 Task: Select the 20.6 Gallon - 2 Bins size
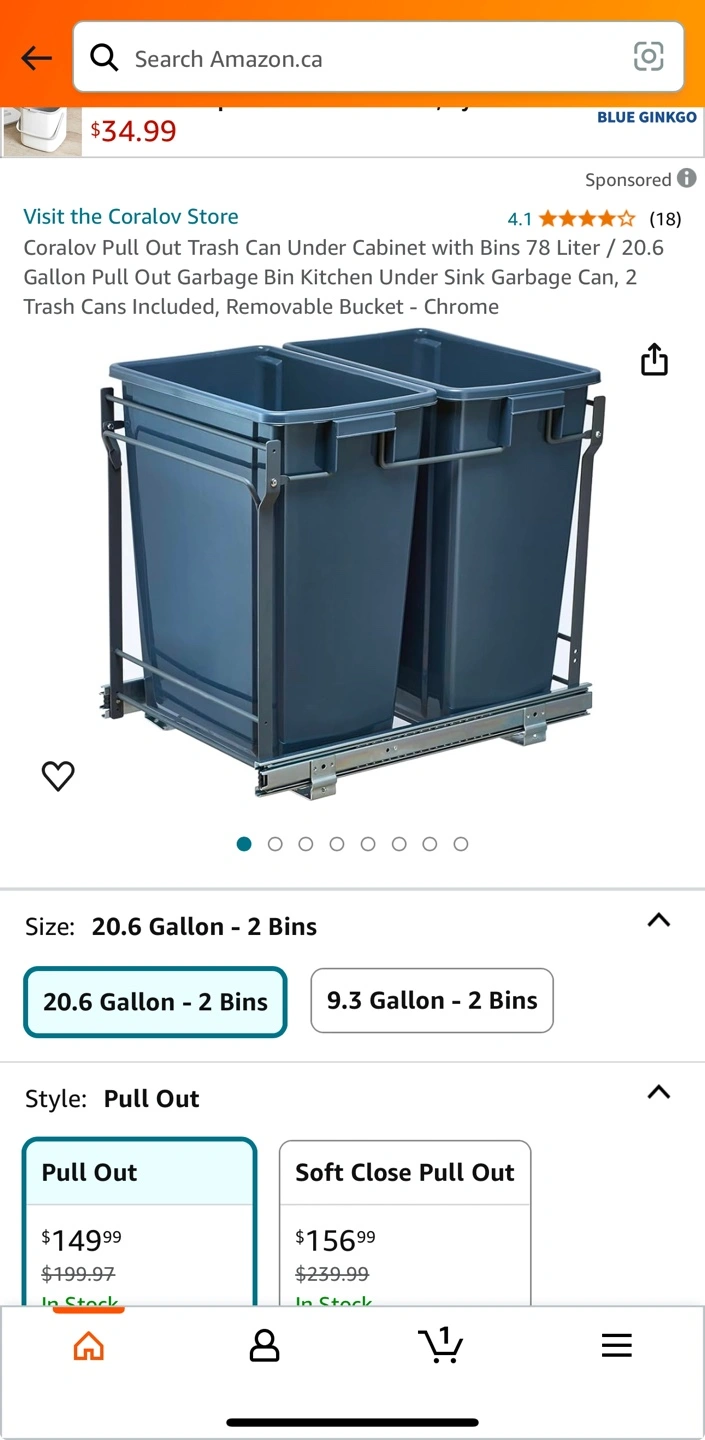pyautogui.click(x=155, y=1002)
